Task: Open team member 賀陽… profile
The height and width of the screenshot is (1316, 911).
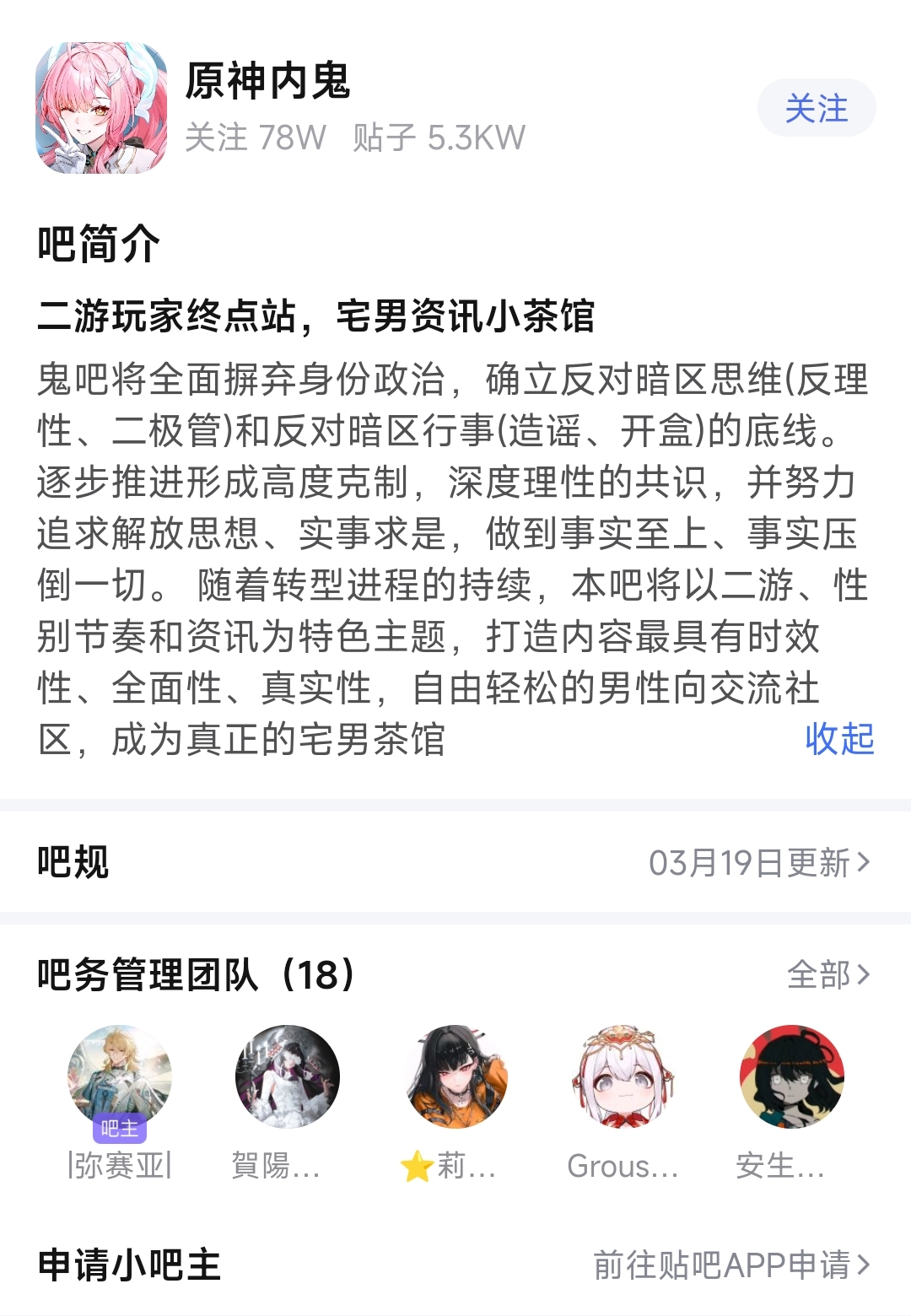Action: point(287,1078)
